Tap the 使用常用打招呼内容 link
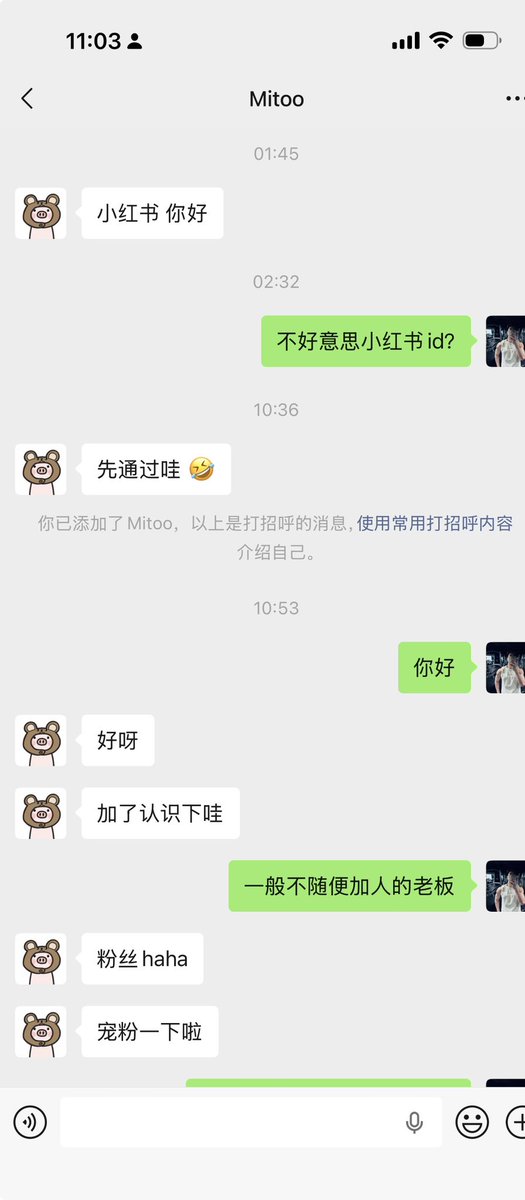 click(x=435, y=522)
